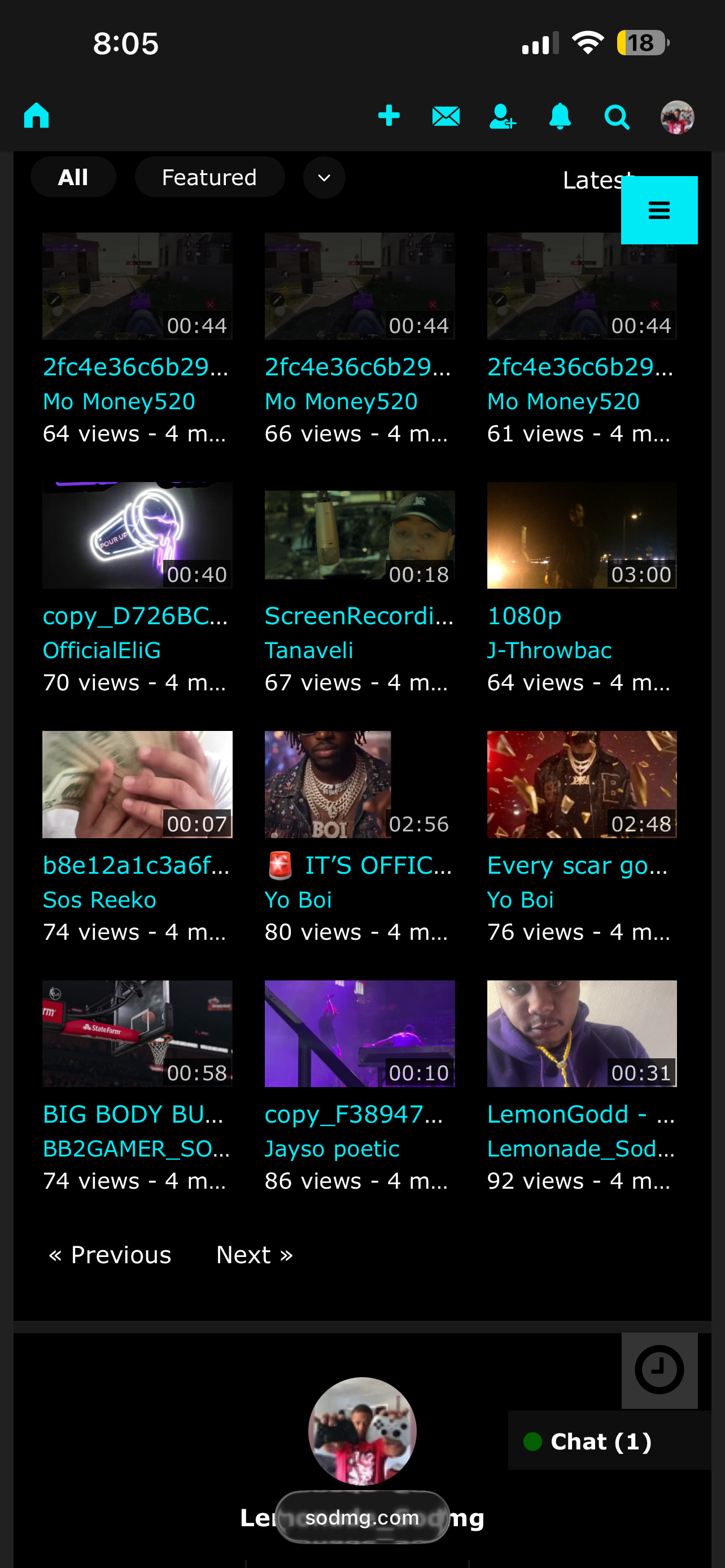The width and height of the screenshot is (725, 1568).
Task: Tap the plus icon to create
Action: pos(388,116)
